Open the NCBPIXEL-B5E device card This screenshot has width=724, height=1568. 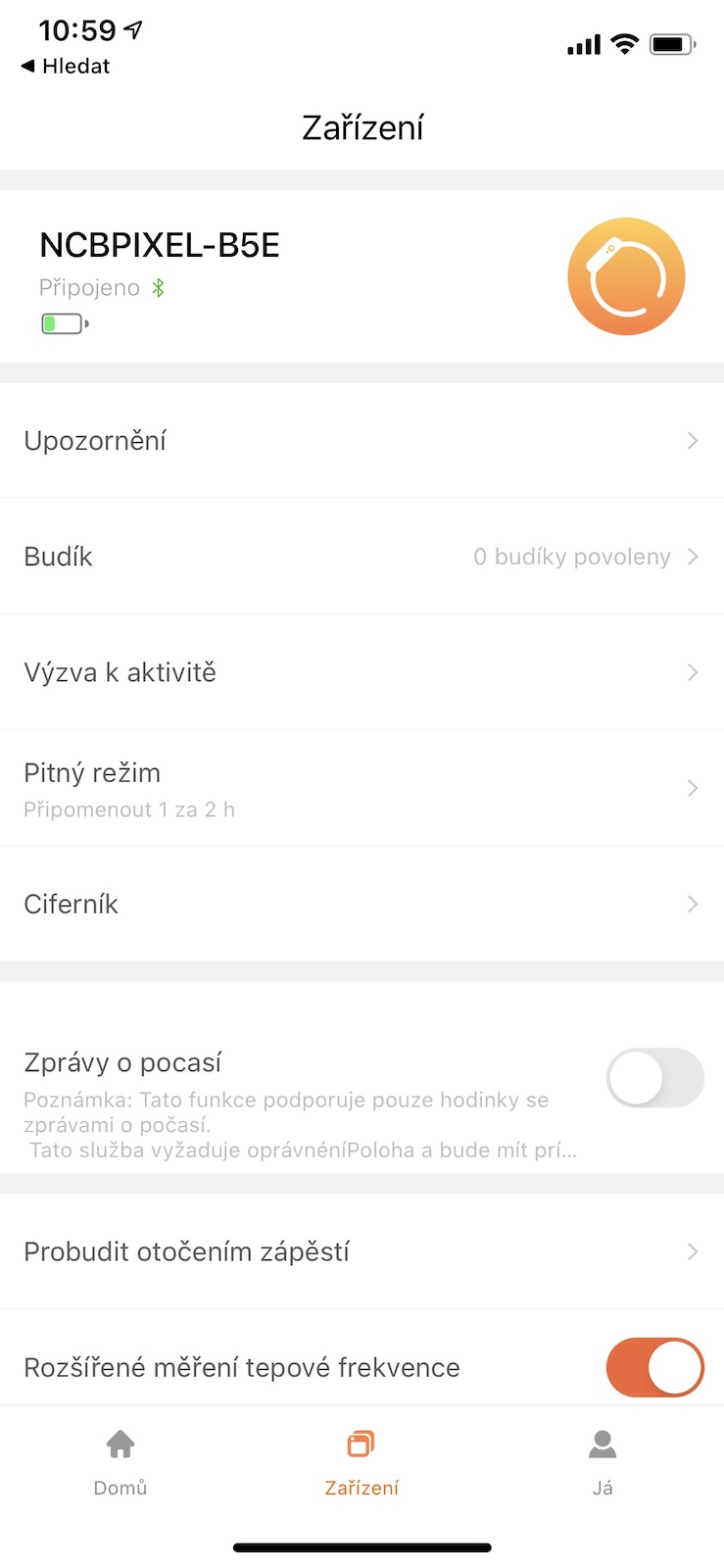[x=362, y=276]
